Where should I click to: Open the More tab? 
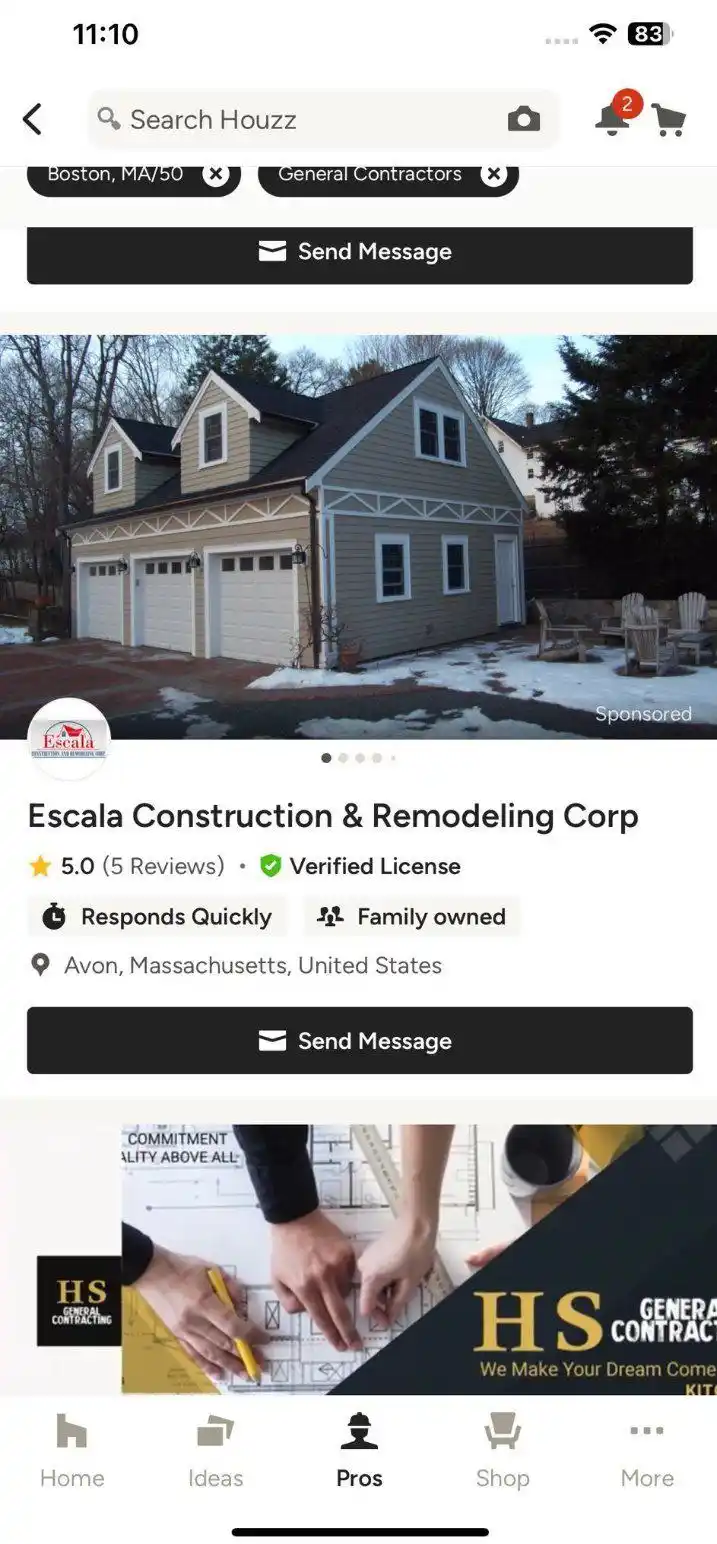[x=646, y=1450]
